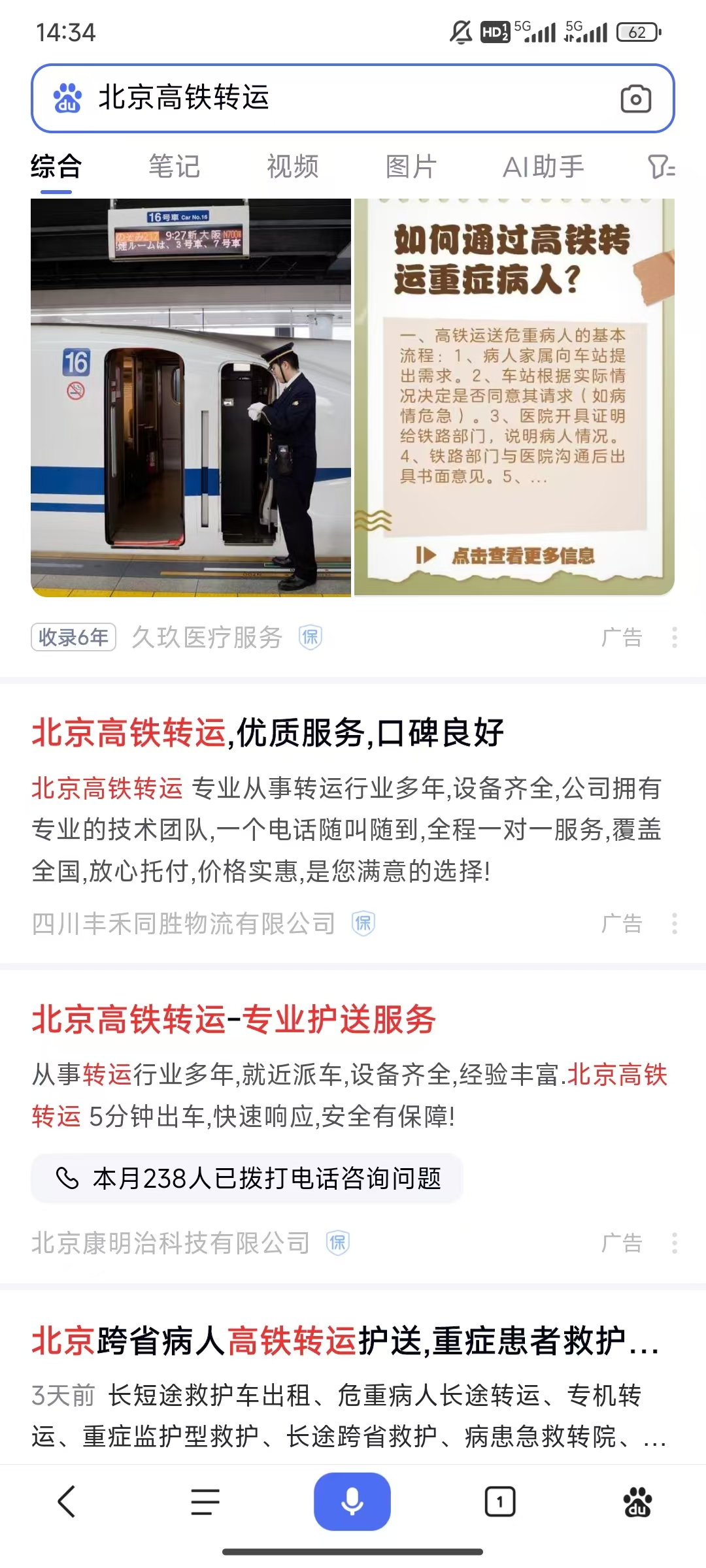Go back with the bottom arrow
This screenshot has width=706, height=1568.
coord(67,1501)
